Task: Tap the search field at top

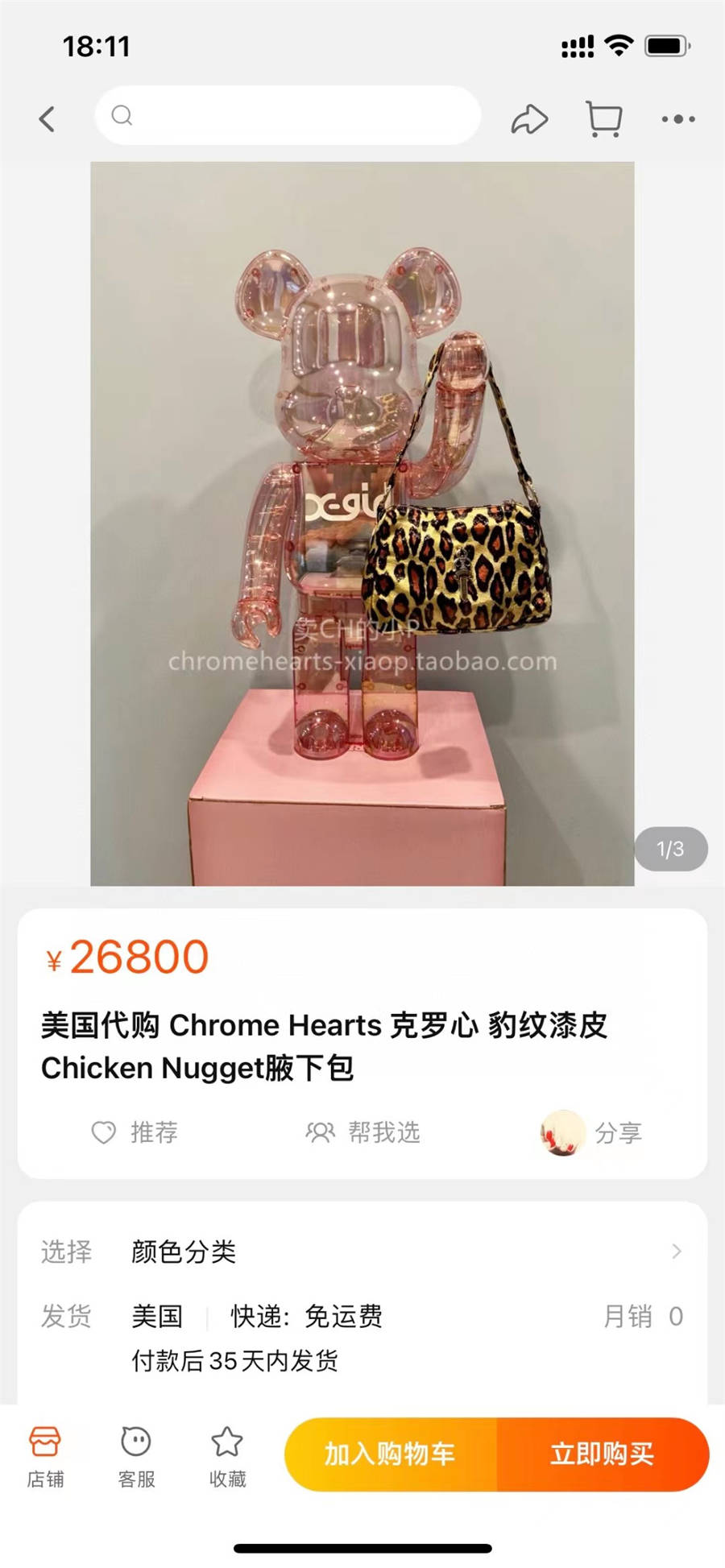Action: 288,116
